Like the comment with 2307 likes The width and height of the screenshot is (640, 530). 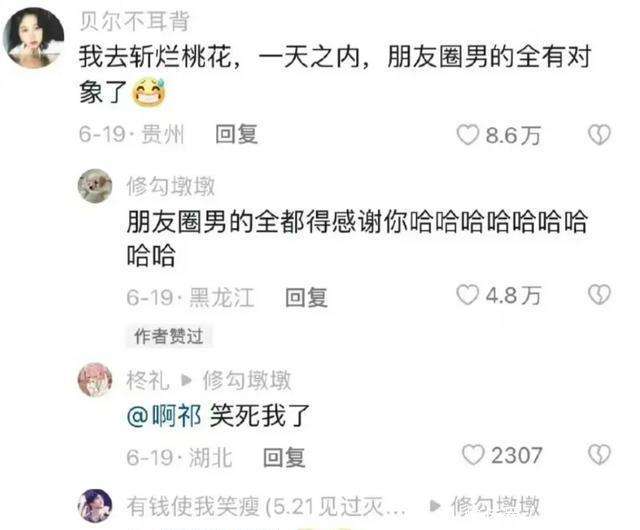[x=472, y=456]
